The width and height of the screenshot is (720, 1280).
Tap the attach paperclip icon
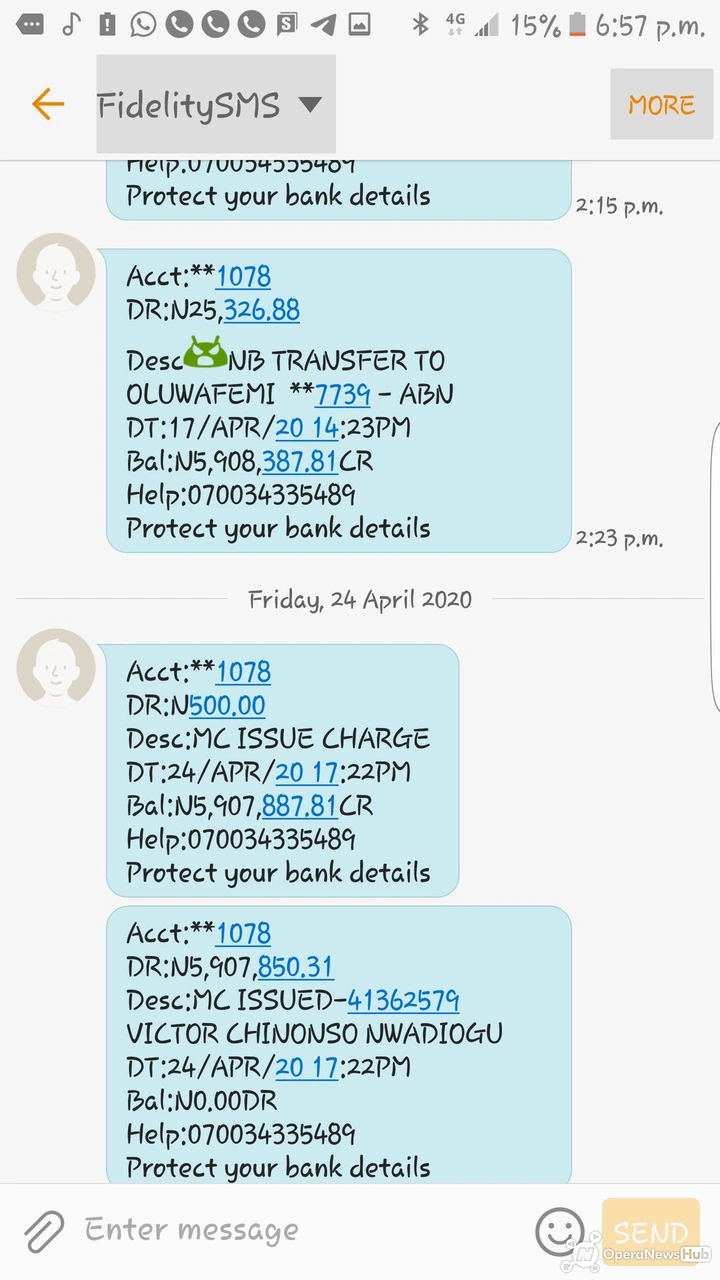point(44,1230)
